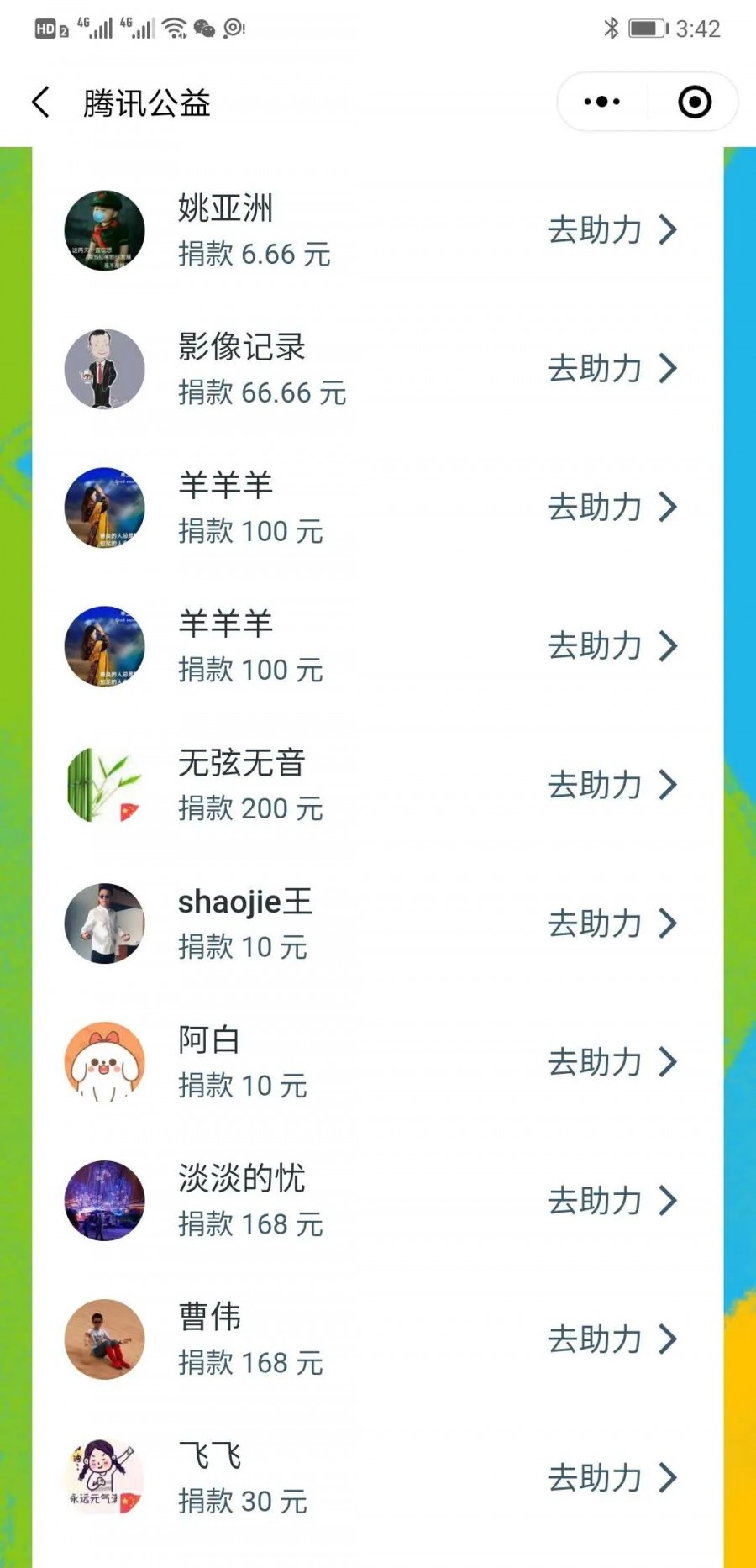Viewport: 756px width, 1568px height.
Task: Tap 去助力 for shaojie王
Action: point(612,923)
